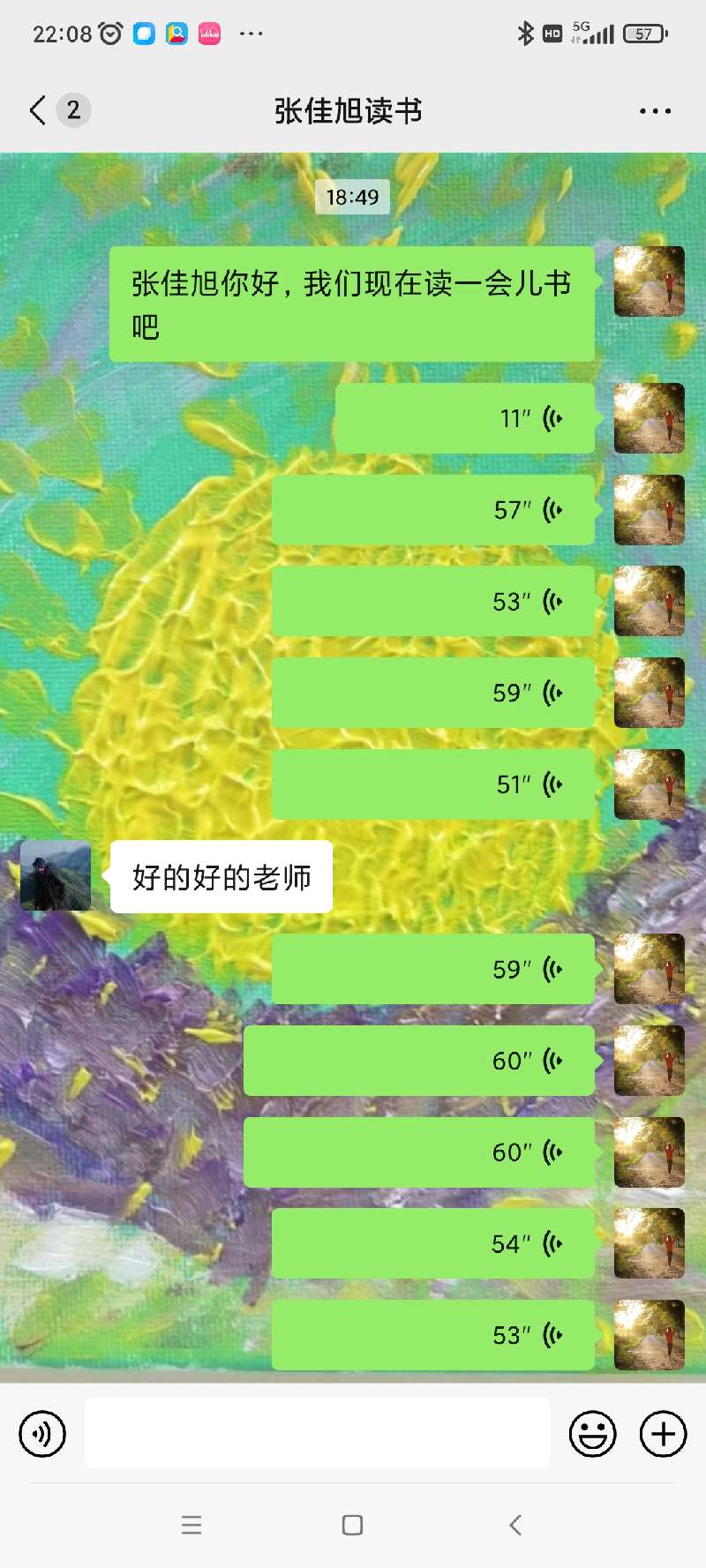Screen dimensions: 706x1568
Task: Open the chat info overflow menu
Action: pyautogui.click(x=655, y=111)
